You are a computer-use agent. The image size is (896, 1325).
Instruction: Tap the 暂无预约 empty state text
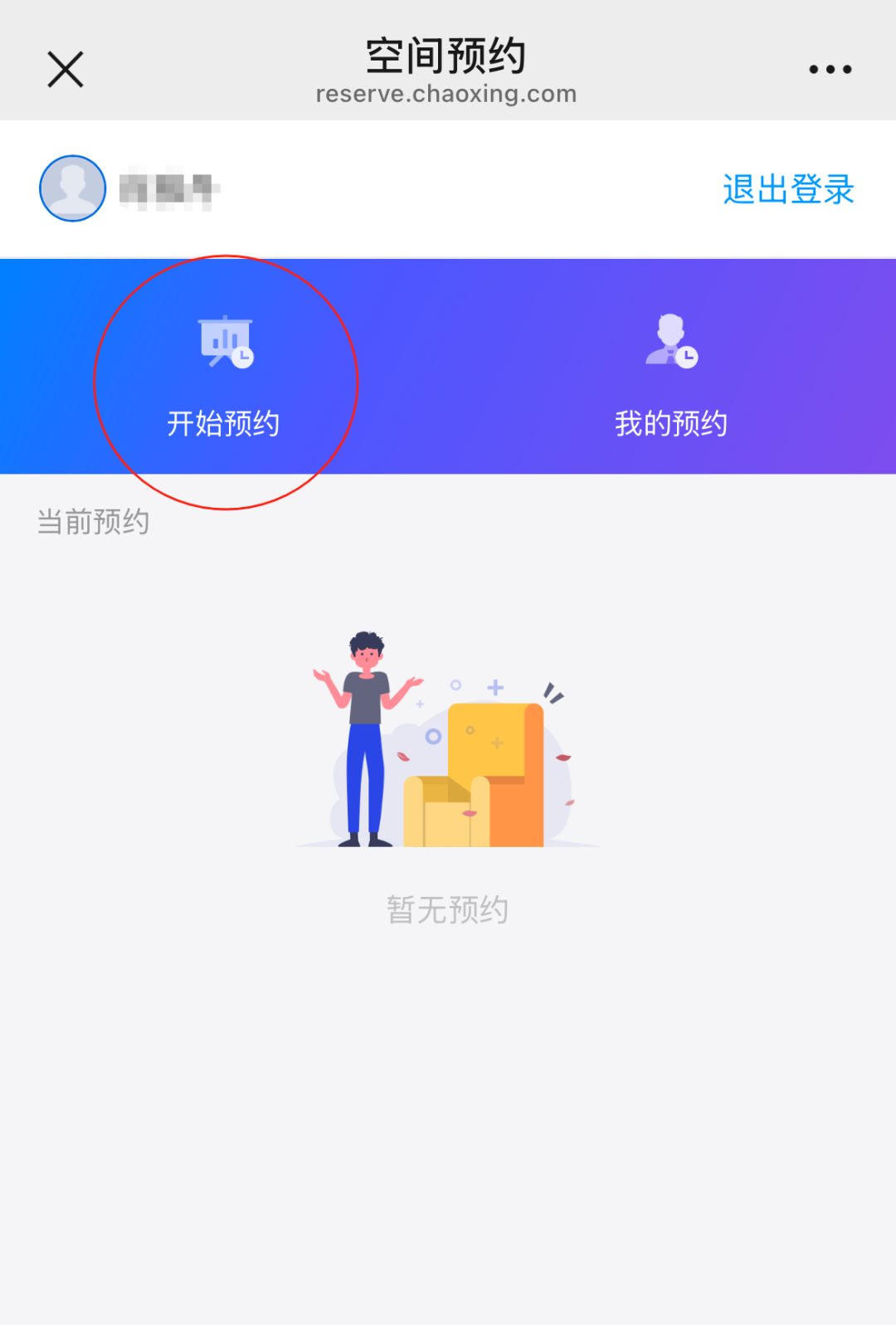tap(448, 907)
